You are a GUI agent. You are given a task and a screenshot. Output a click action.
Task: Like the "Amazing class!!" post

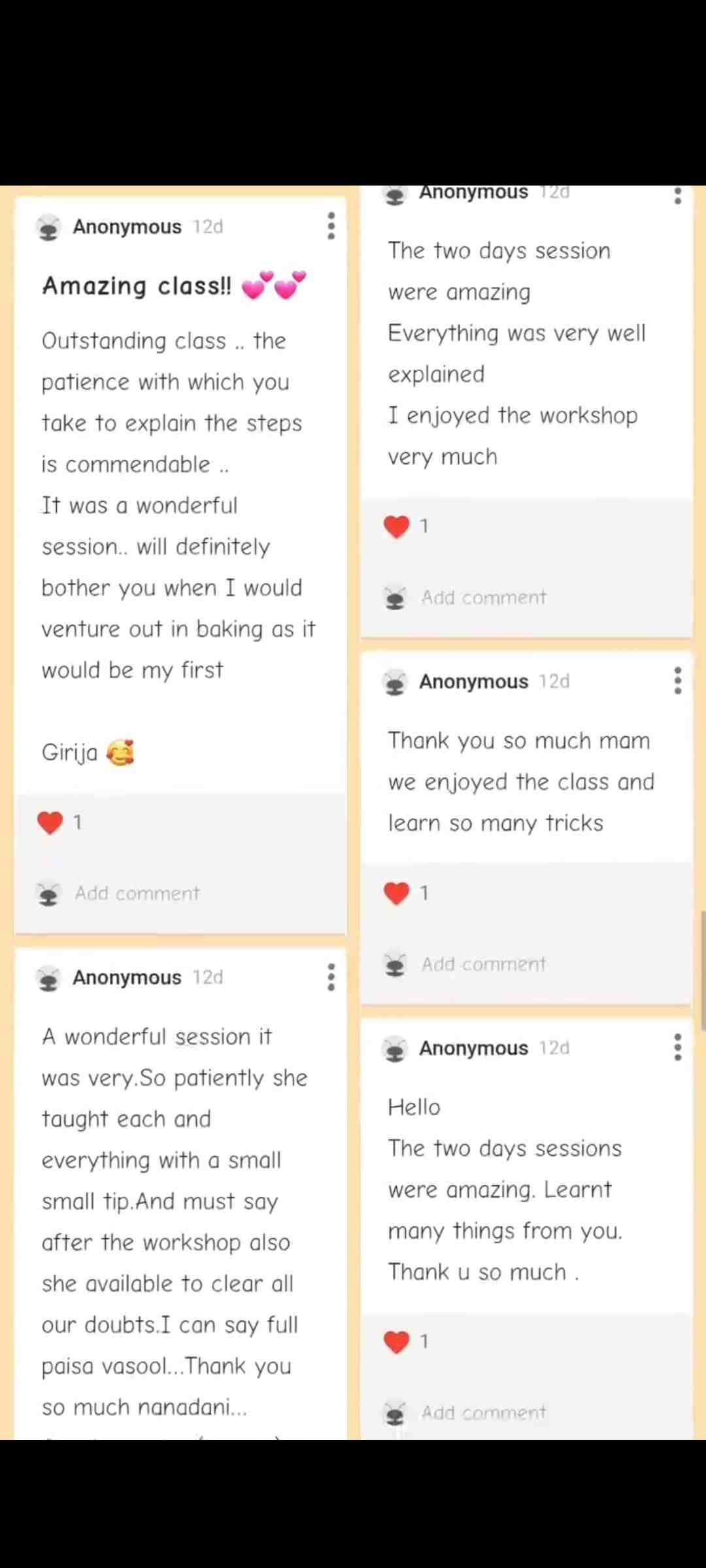pyautogui.click(x=50, y=823)
